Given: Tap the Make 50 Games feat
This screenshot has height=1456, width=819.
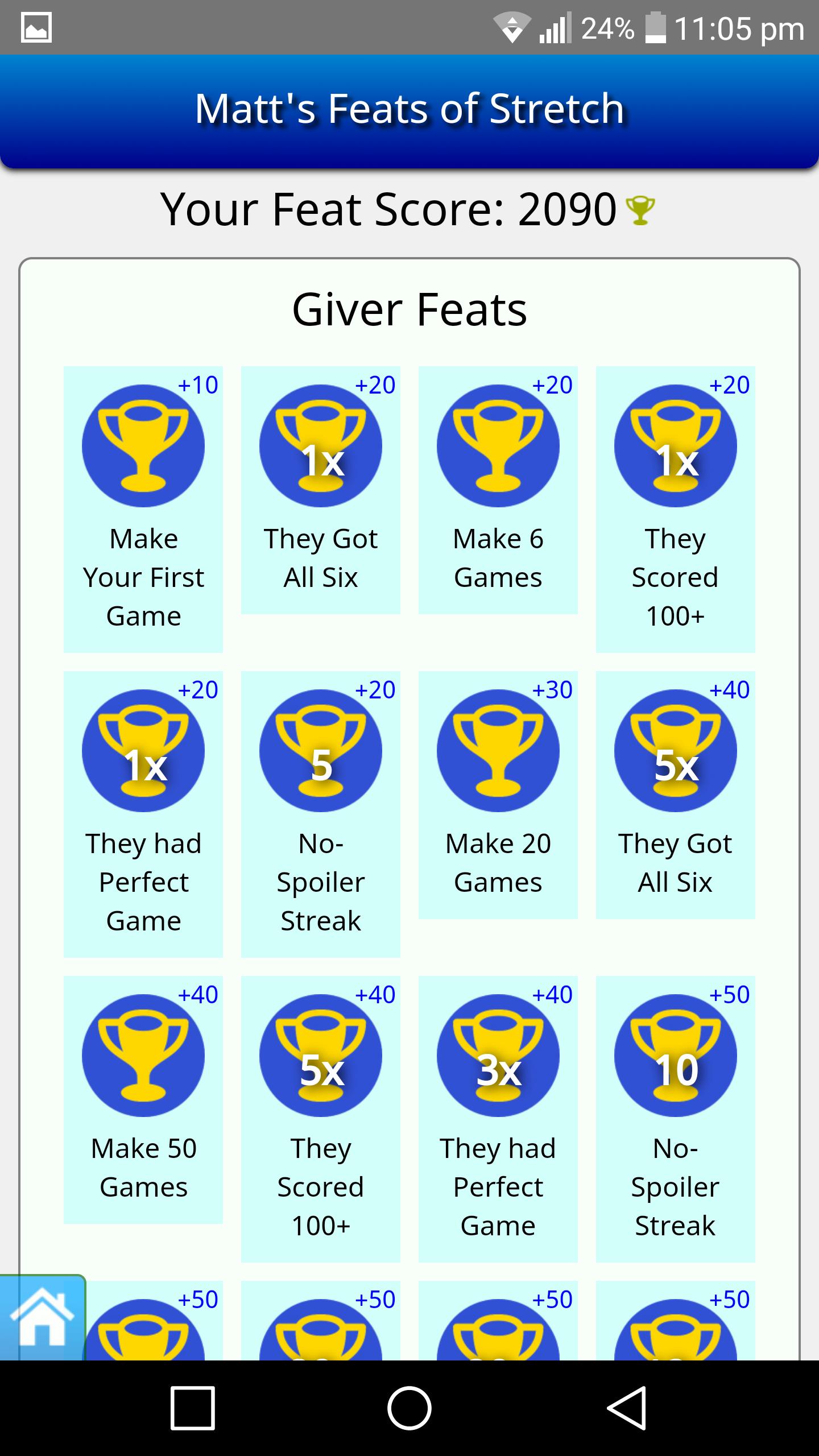Looking at the screenshot, I should 143,1099.
